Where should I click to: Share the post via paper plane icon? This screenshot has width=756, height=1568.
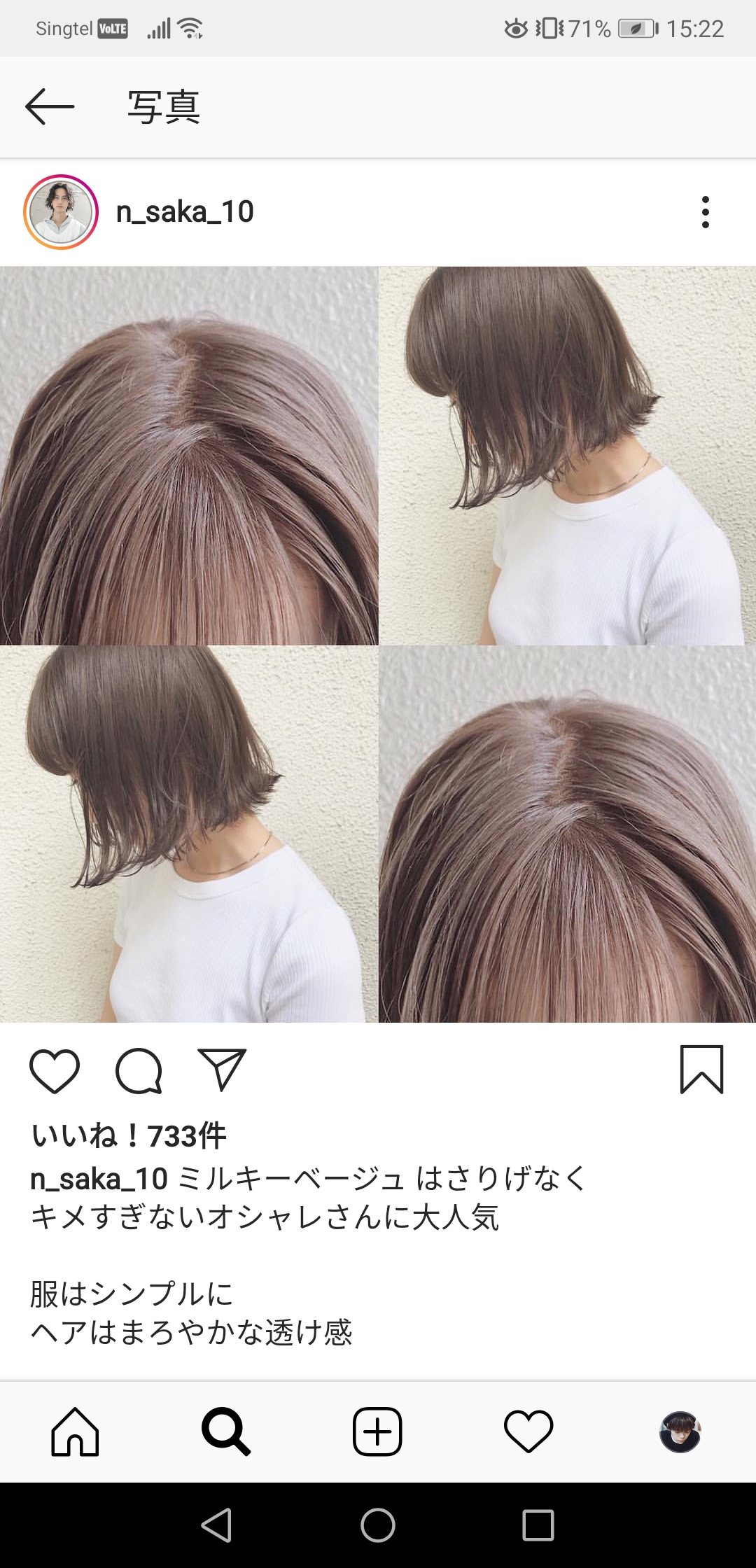pyautogui.click(x=222, y=1070)
